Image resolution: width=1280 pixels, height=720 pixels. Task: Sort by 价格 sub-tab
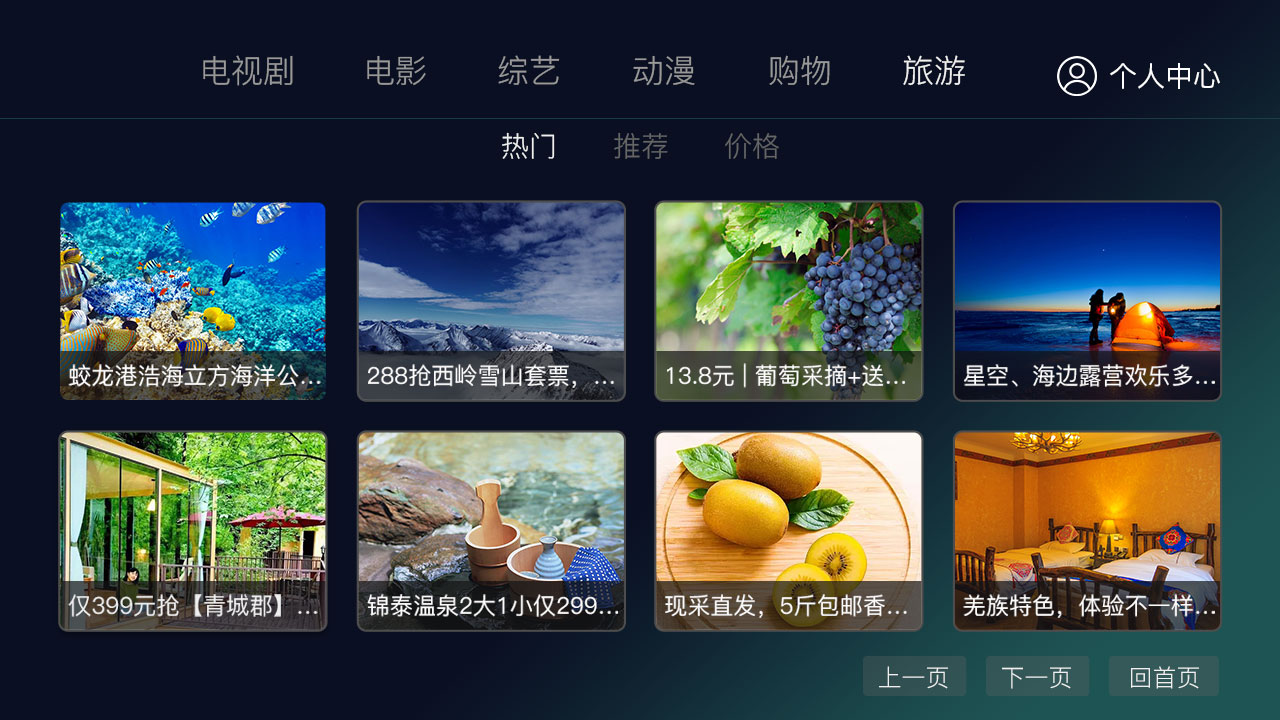752,147
